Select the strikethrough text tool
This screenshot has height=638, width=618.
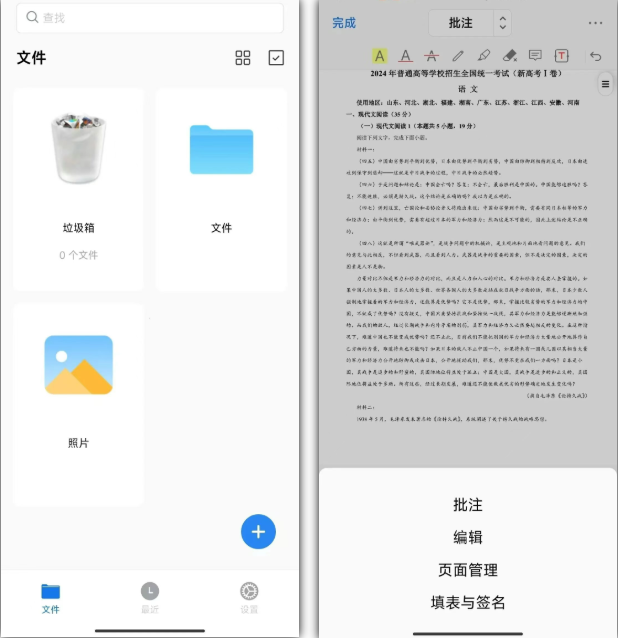(x=432, y=56)
